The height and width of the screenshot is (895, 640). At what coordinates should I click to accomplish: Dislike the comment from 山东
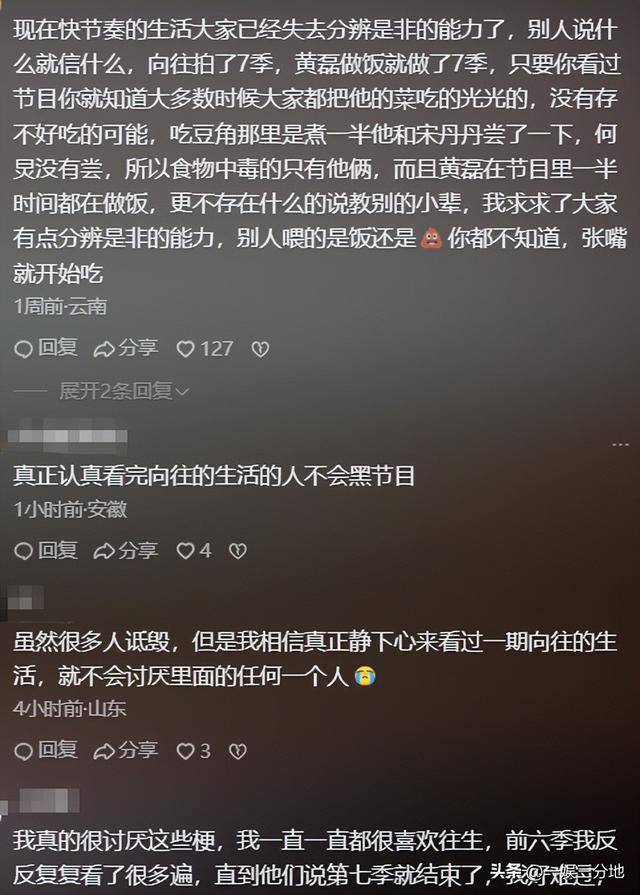coord(237,750)
